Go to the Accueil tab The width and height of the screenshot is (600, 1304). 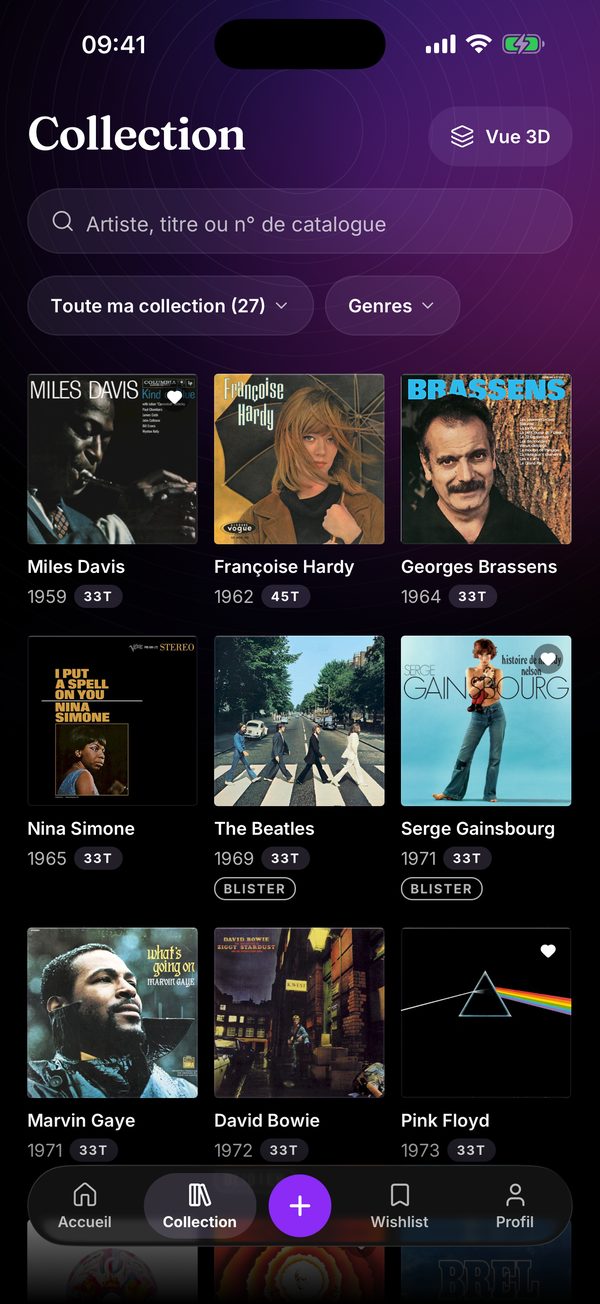click(x=85, y=1206)
